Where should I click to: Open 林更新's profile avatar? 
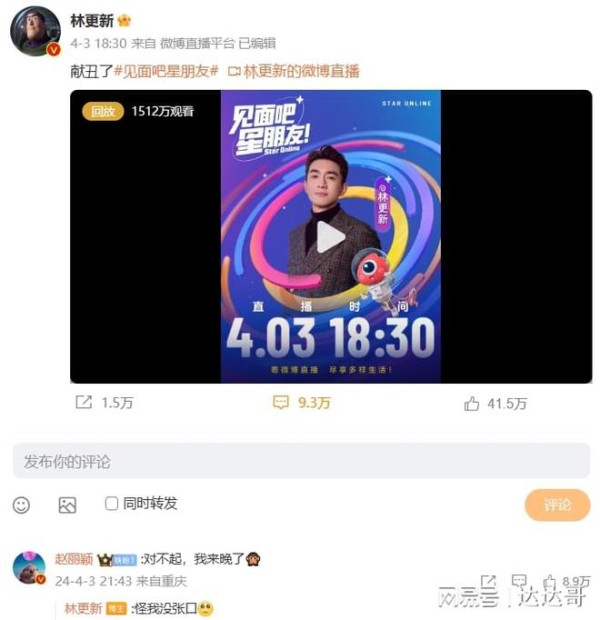pyautogui.click(x=35, y=31)
